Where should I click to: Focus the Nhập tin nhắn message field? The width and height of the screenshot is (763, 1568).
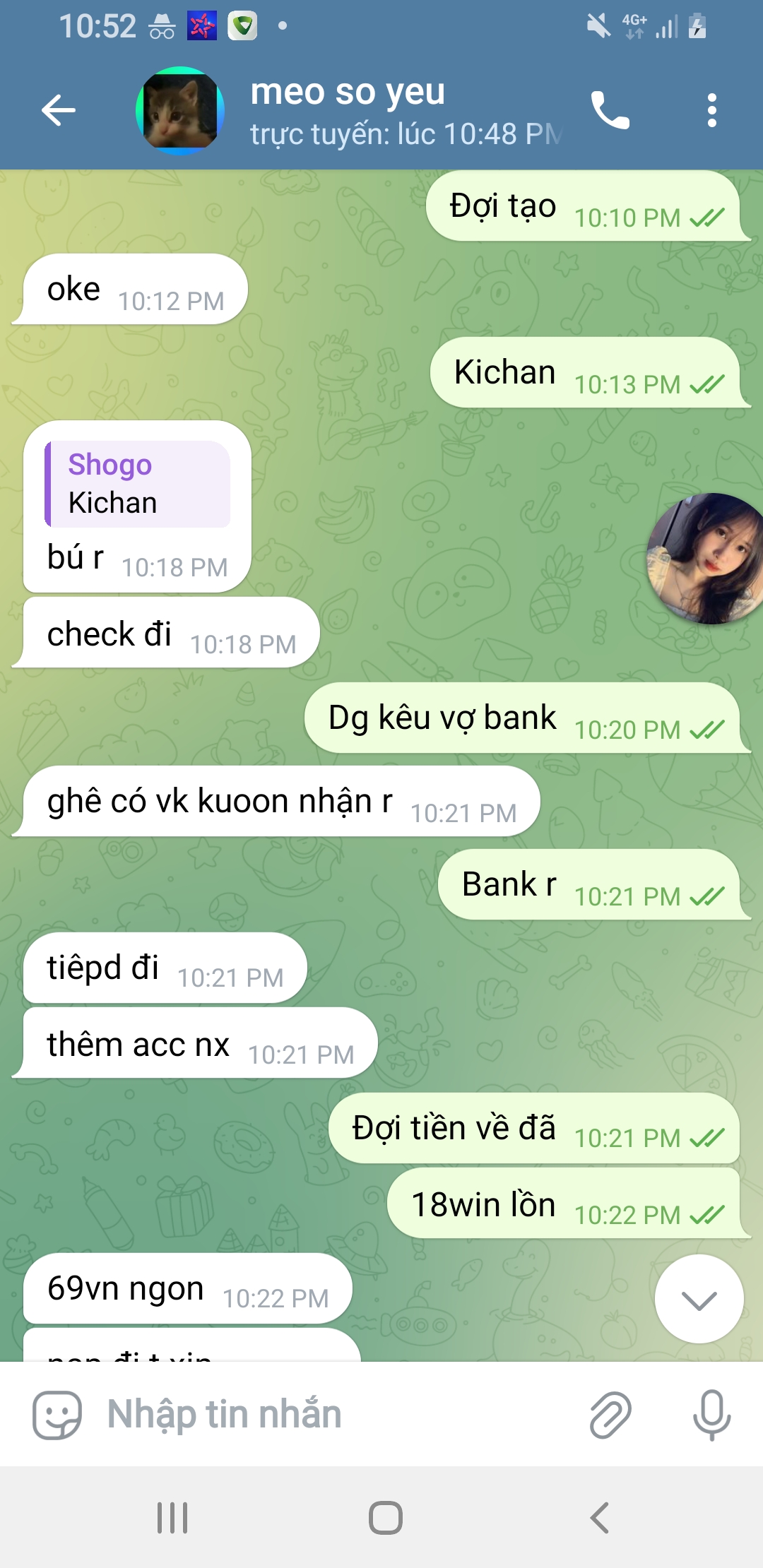point(332,1414)
